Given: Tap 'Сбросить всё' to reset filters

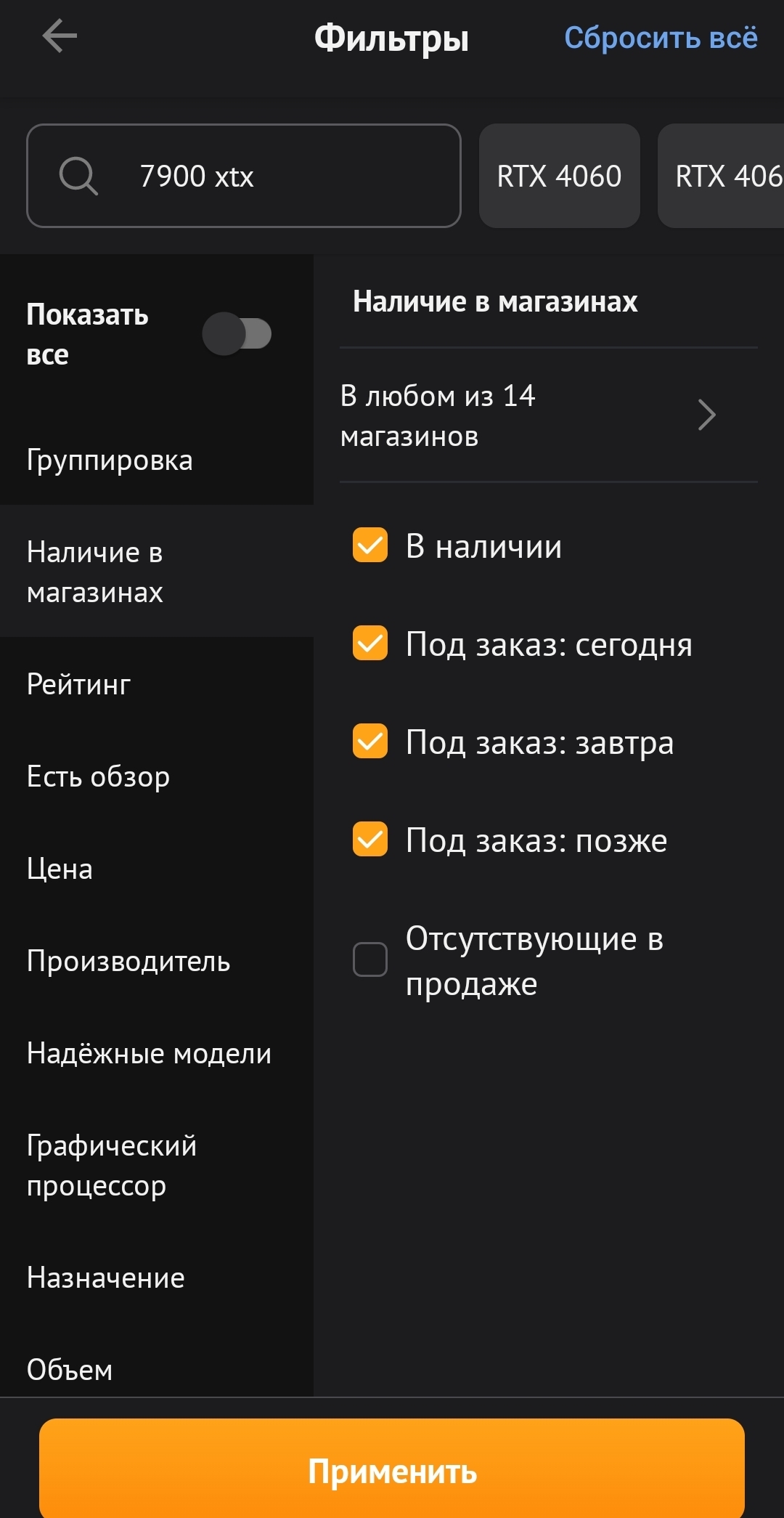Looking at the screenshot, I should [661, 38].
